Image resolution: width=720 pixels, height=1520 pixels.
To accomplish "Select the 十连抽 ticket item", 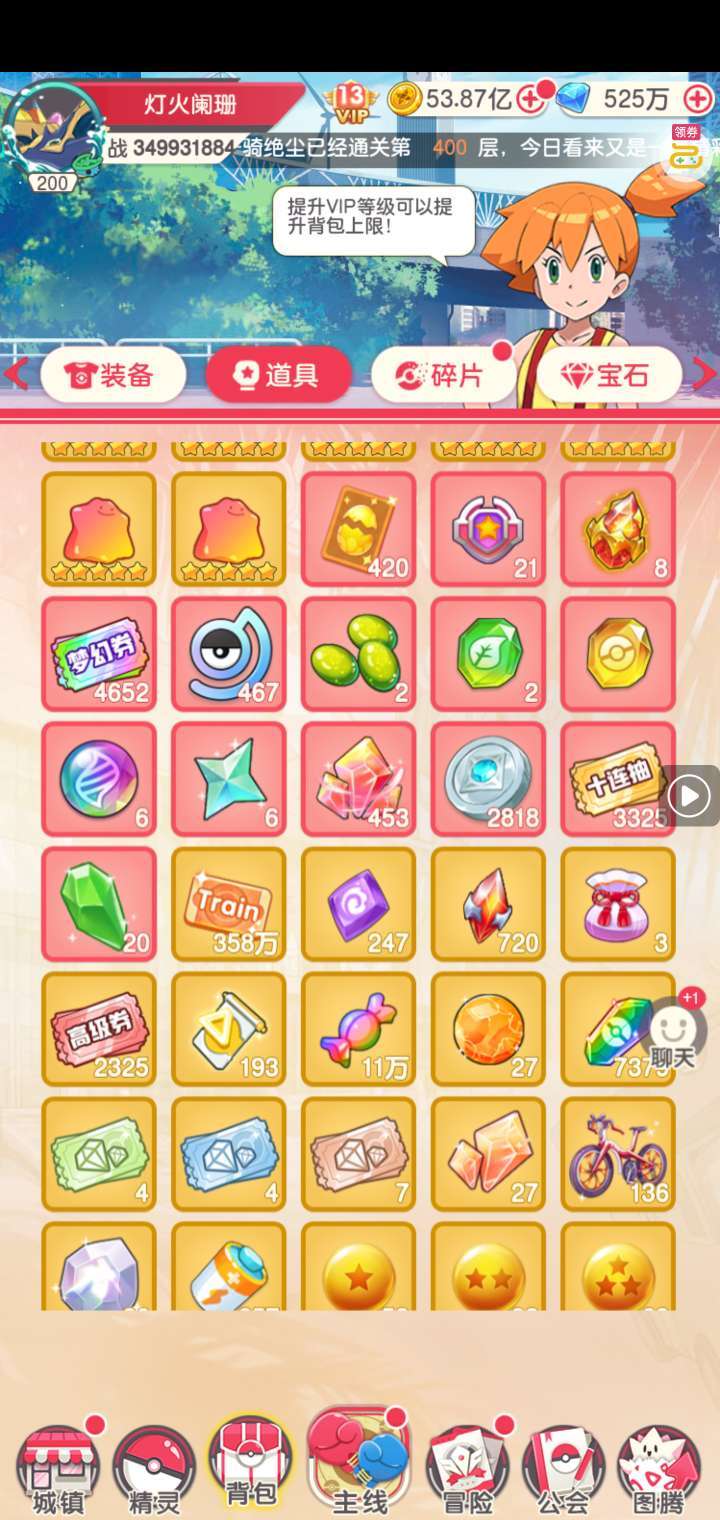I will [618, 779].
